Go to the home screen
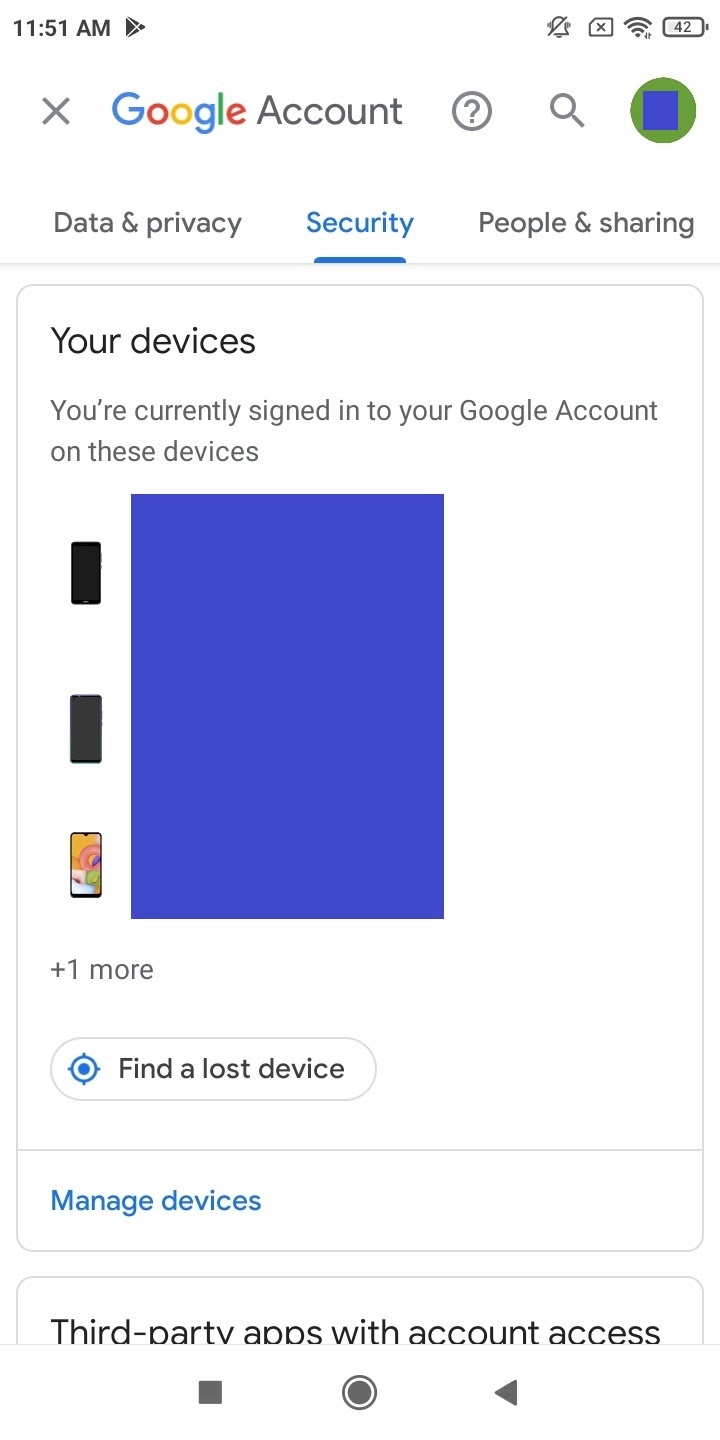The width and height of the screenshot is (720, 1440). [x=359, y=1392]
